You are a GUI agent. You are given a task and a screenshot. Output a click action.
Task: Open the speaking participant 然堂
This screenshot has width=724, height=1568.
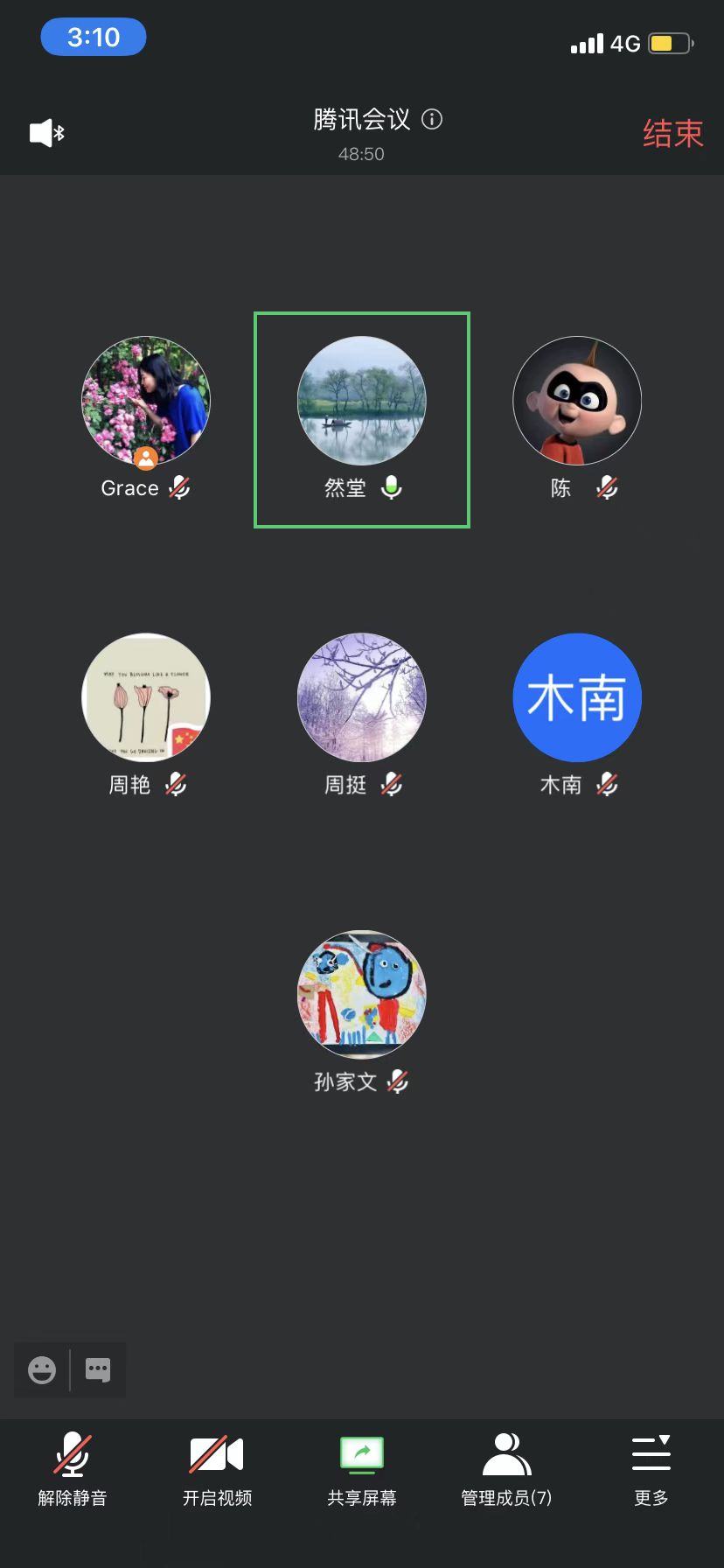coord(362,402)
